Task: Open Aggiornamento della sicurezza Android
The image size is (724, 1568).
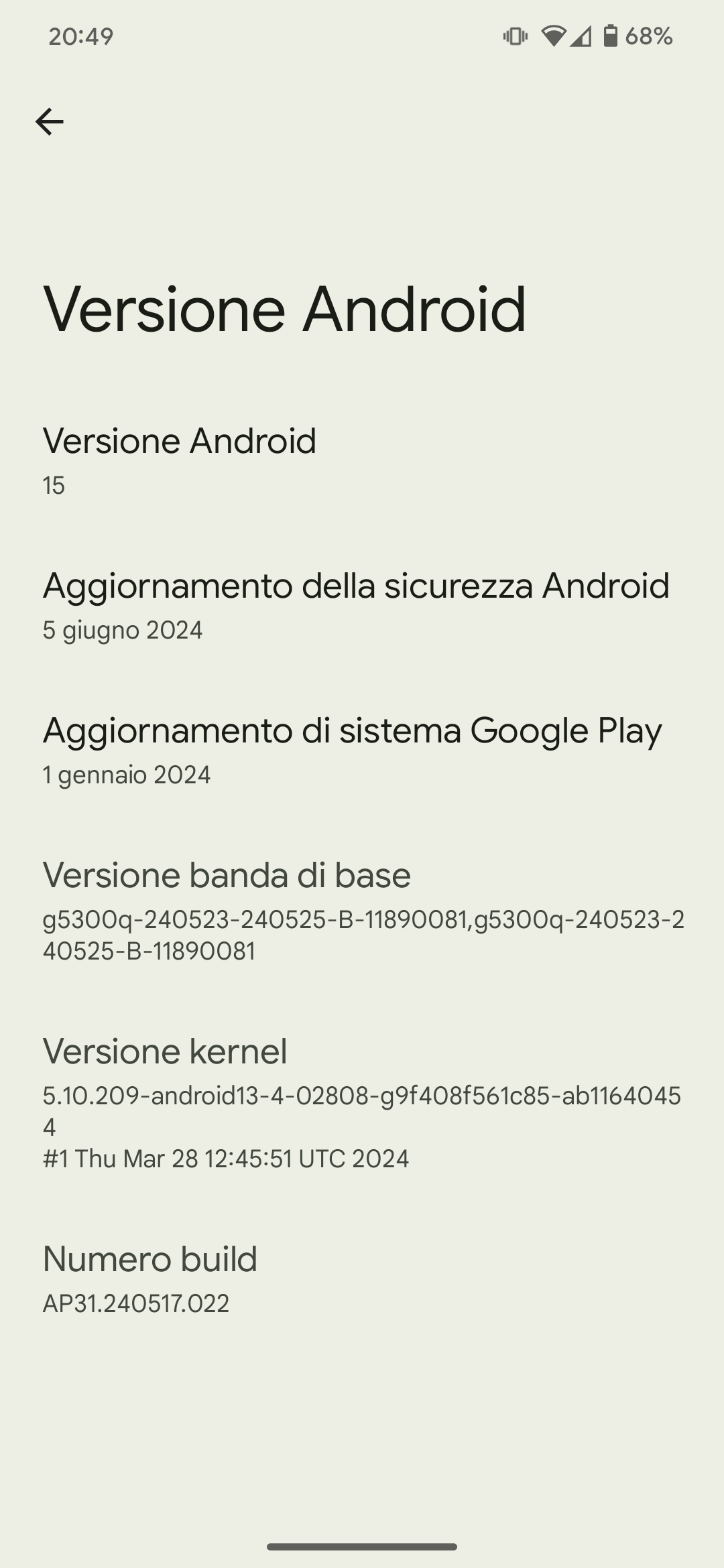Action: point(362,606)
